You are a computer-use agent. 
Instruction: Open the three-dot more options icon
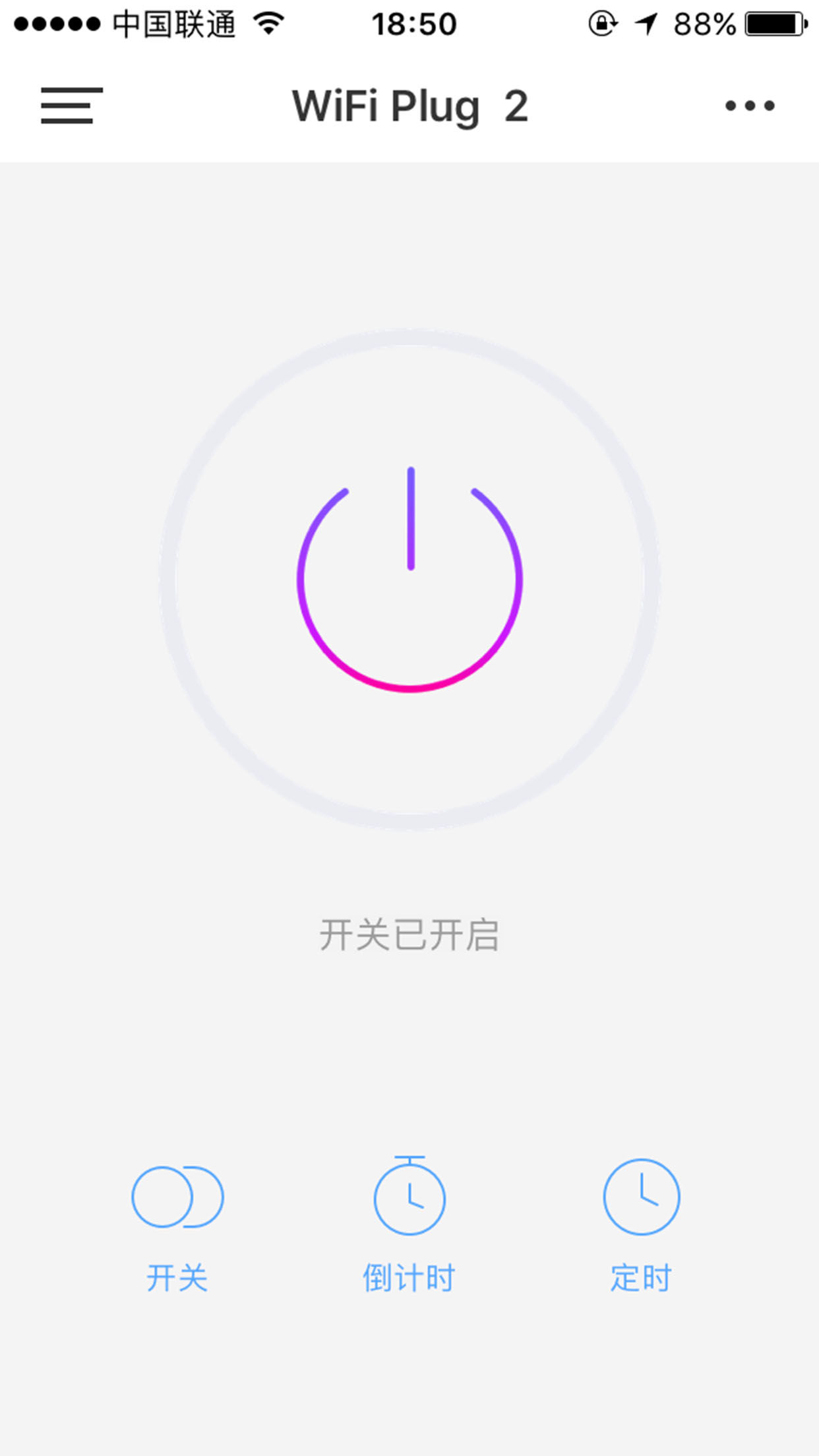(x=748, y=106)
